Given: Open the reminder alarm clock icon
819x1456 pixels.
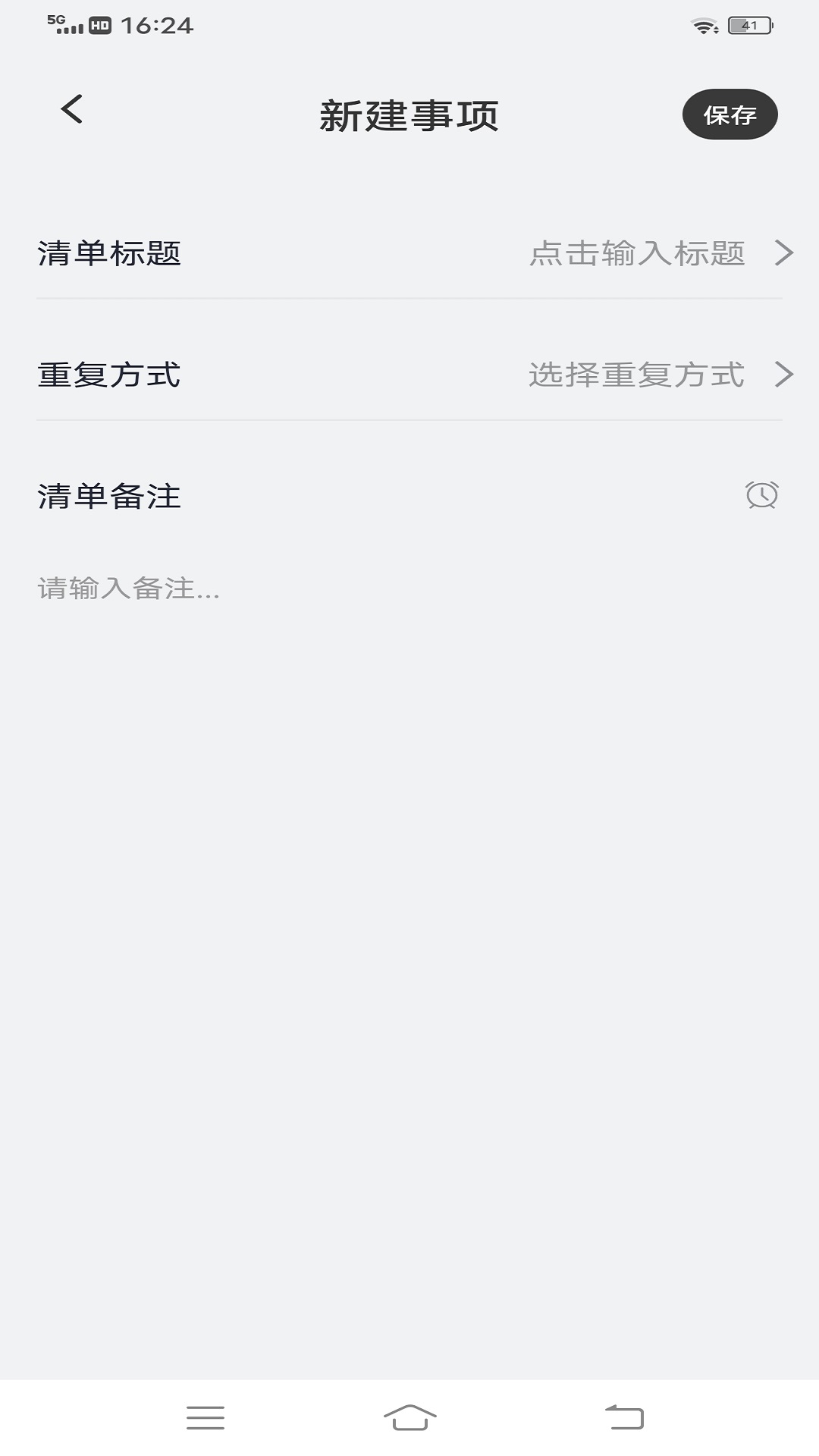Looking at the screenshot, I should (x=761, y=495).
